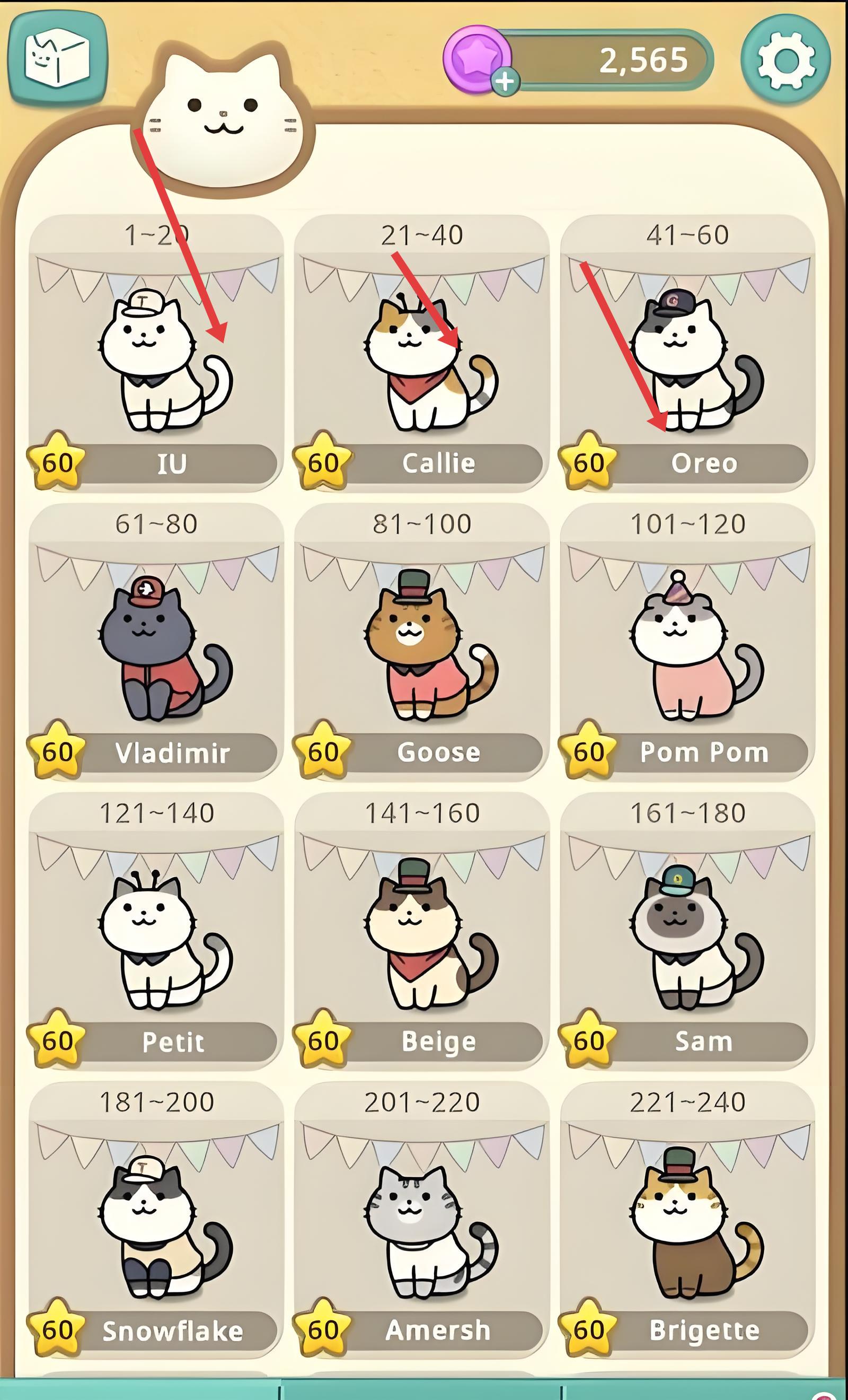Select Pom Pom's levels 101~120 card

(x=687, y=642)
